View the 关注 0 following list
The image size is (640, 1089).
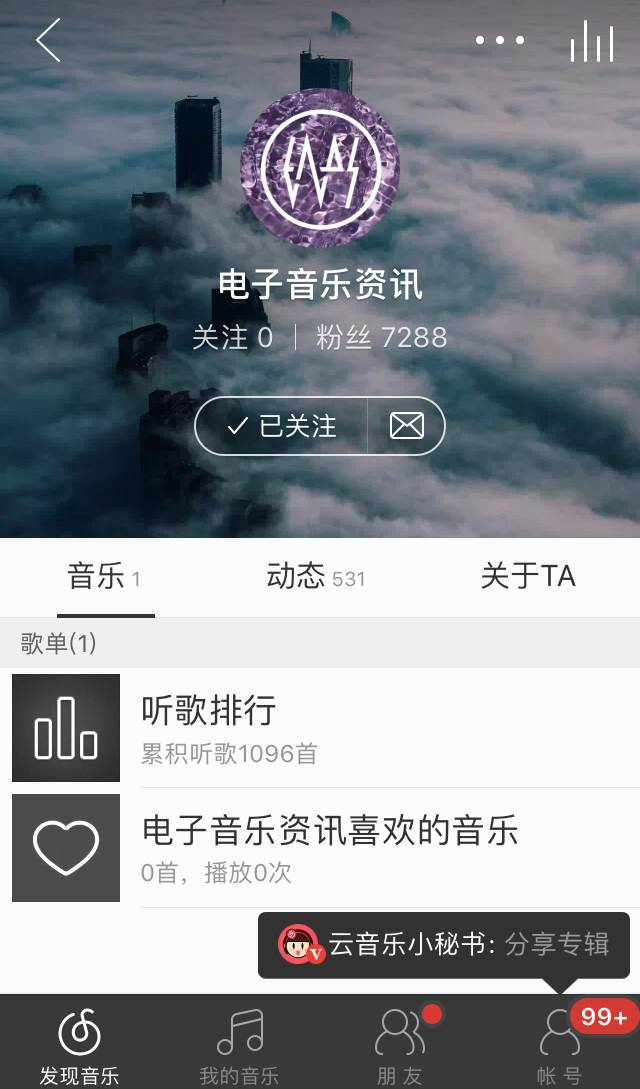(x=232, y=337)
